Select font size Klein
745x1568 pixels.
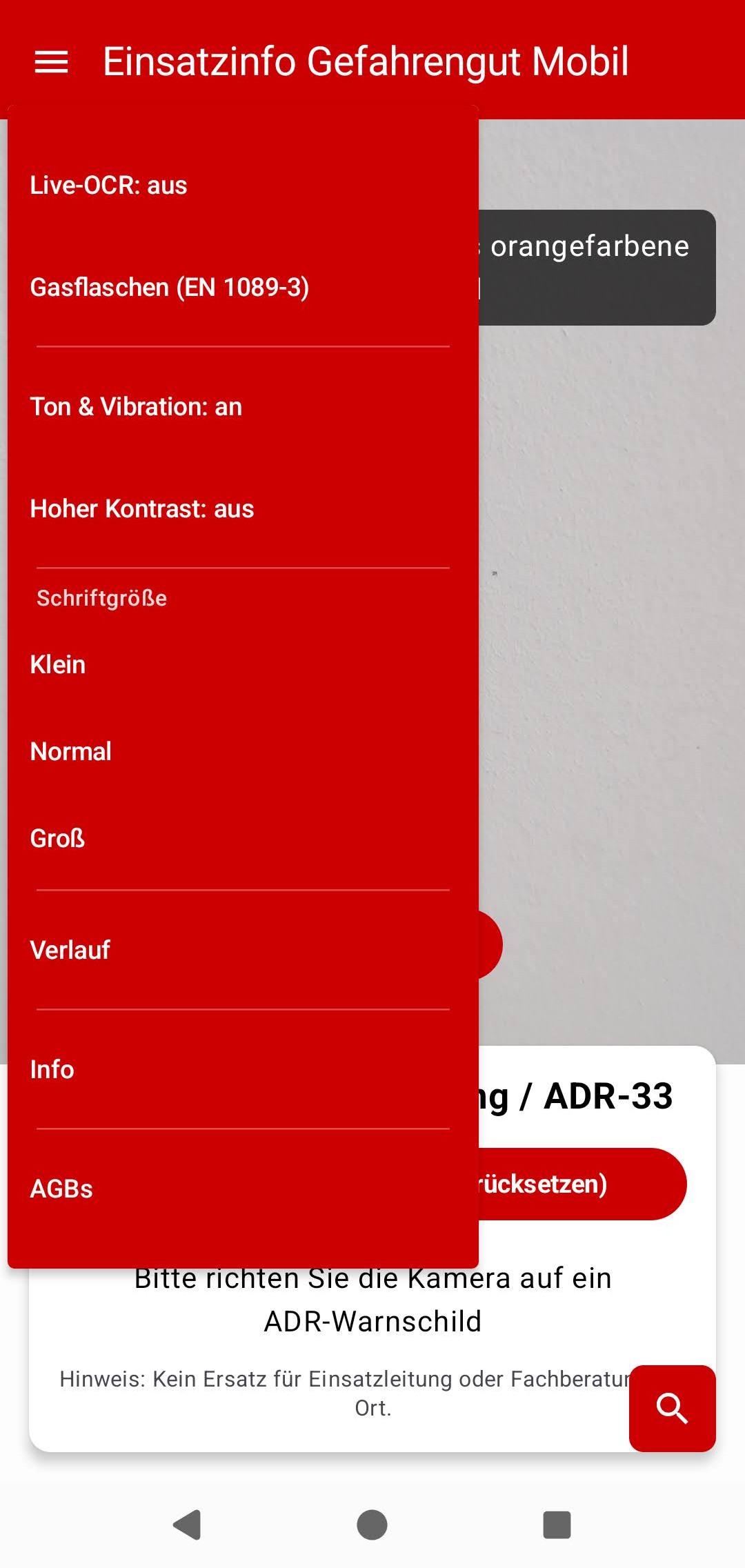[241, 665]
